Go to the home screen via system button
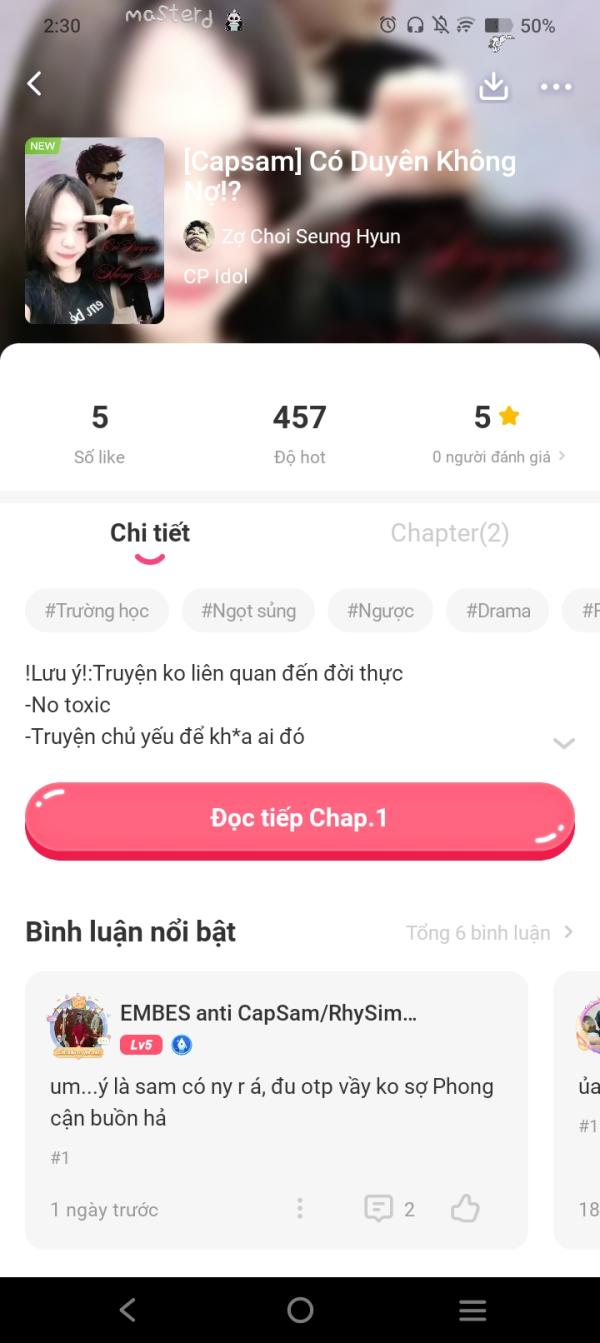Screen dimensions: 600x1343 (300, 1310)
